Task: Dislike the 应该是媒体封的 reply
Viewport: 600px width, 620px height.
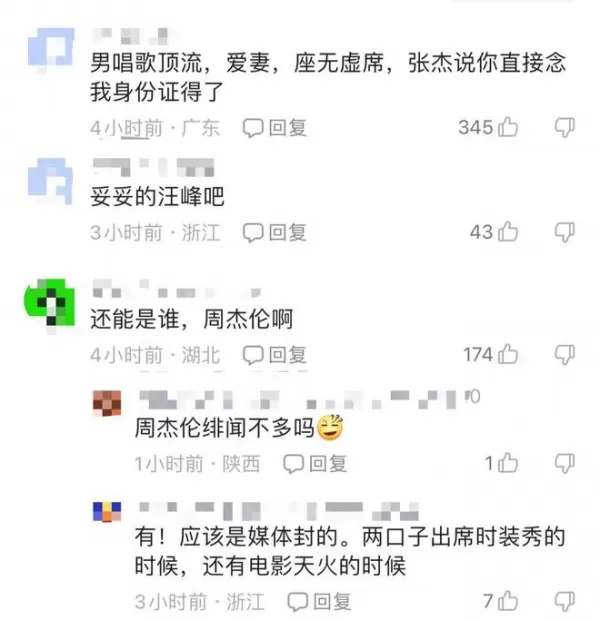Action: pyautogui.click(x=565, y=601)
